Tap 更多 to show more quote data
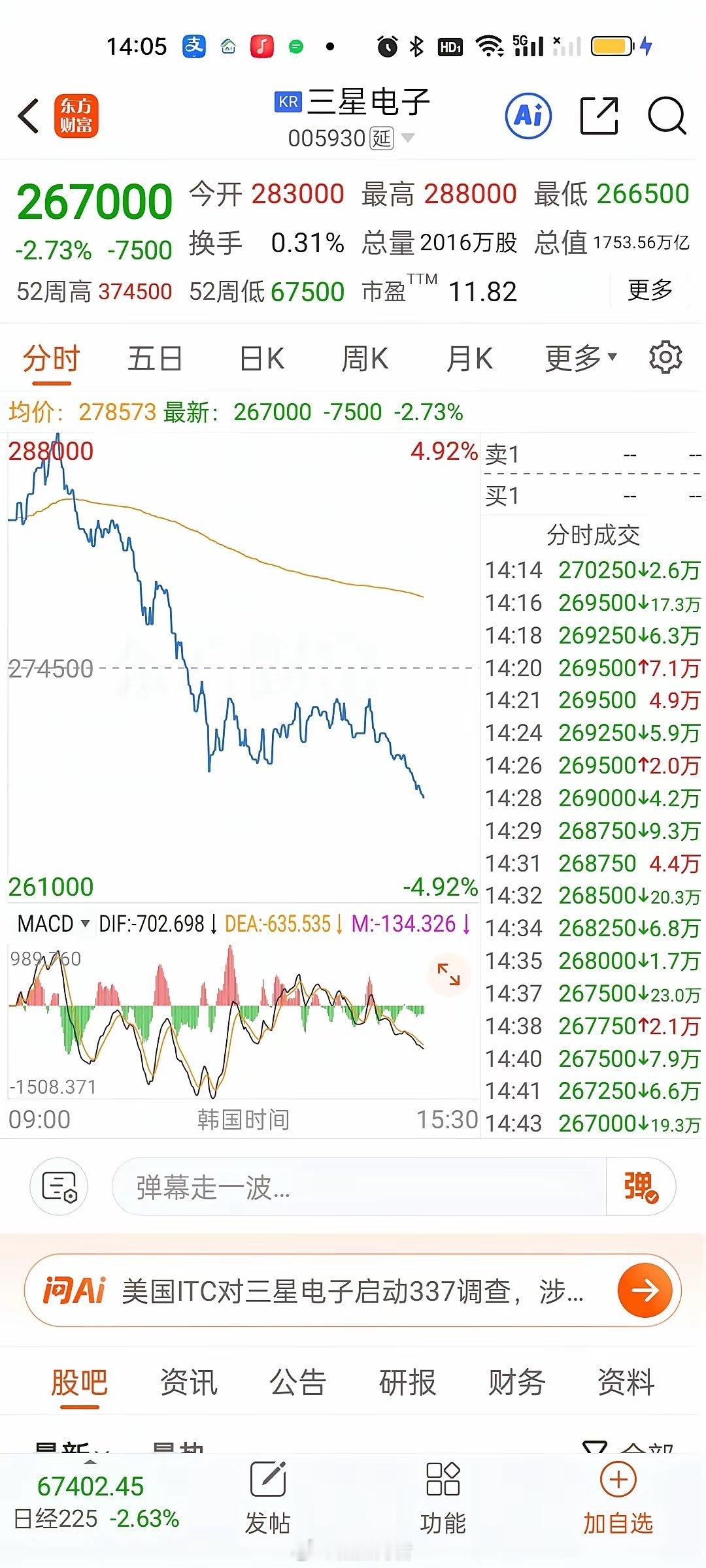Screen dimensions: 706x1568 650,289
